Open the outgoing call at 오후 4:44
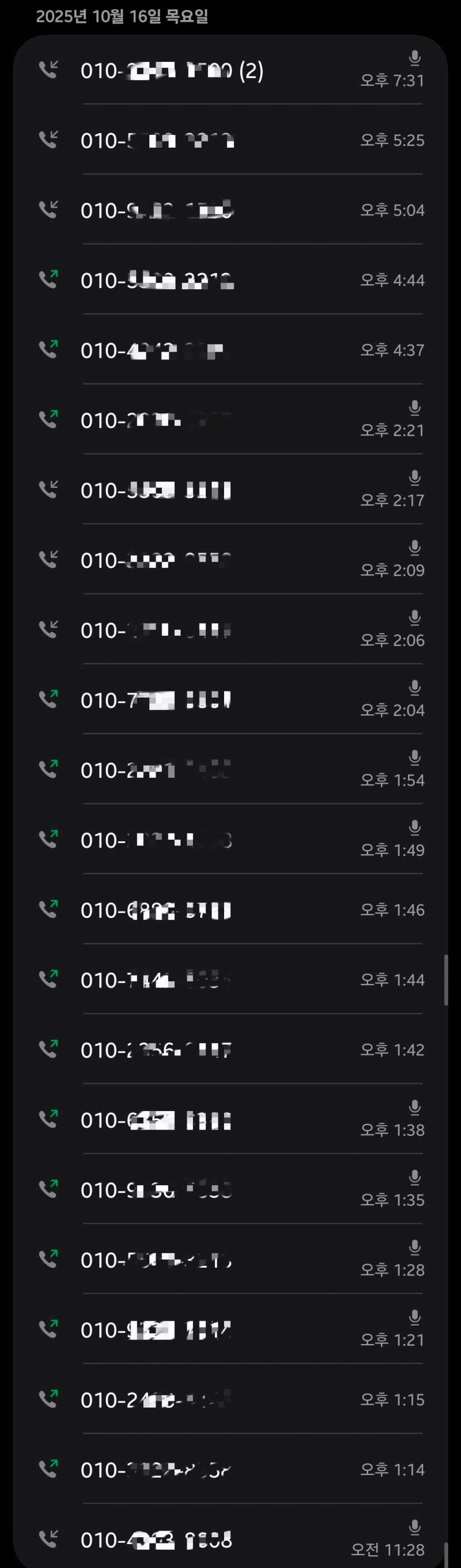Screen dimensions: 461x1568 pos(230,280)
